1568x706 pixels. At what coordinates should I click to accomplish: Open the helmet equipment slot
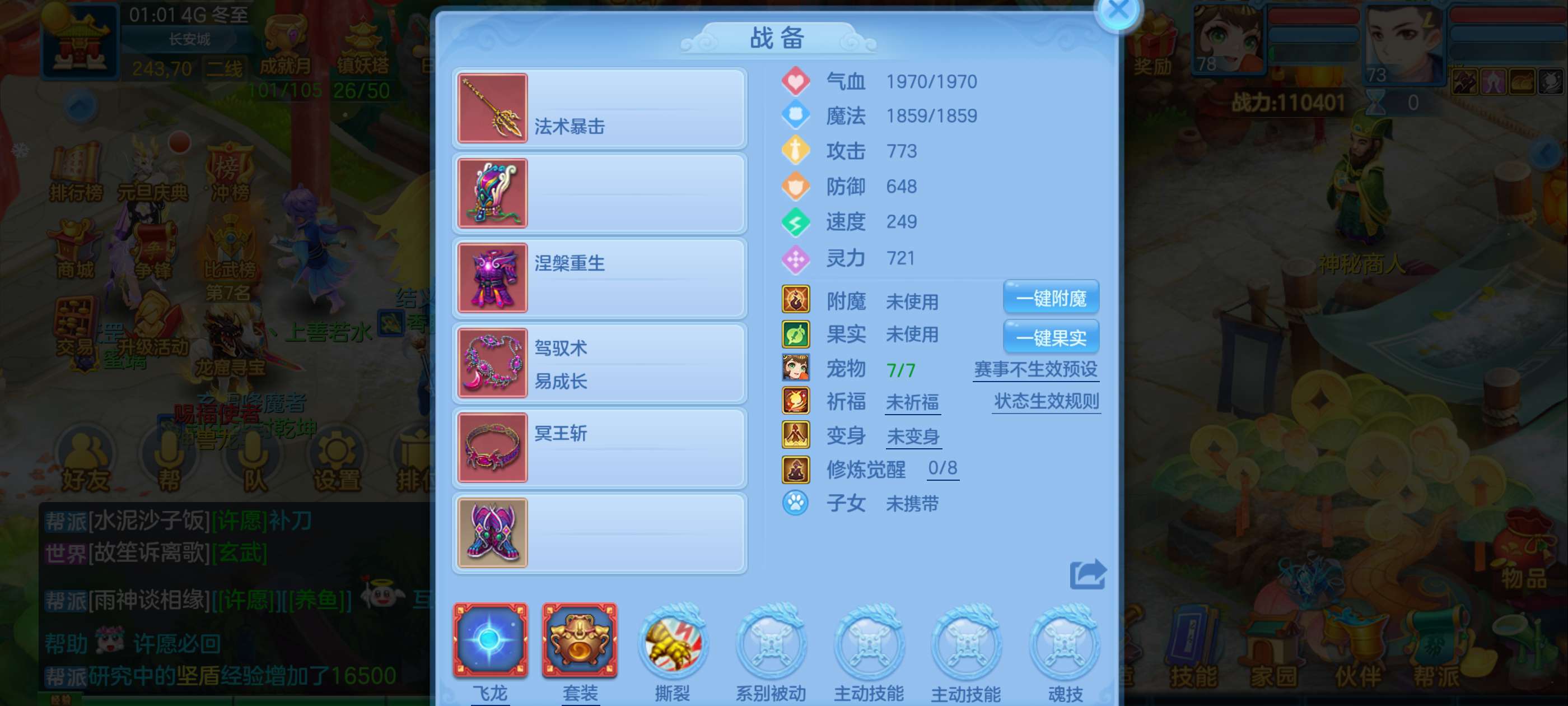600,193
